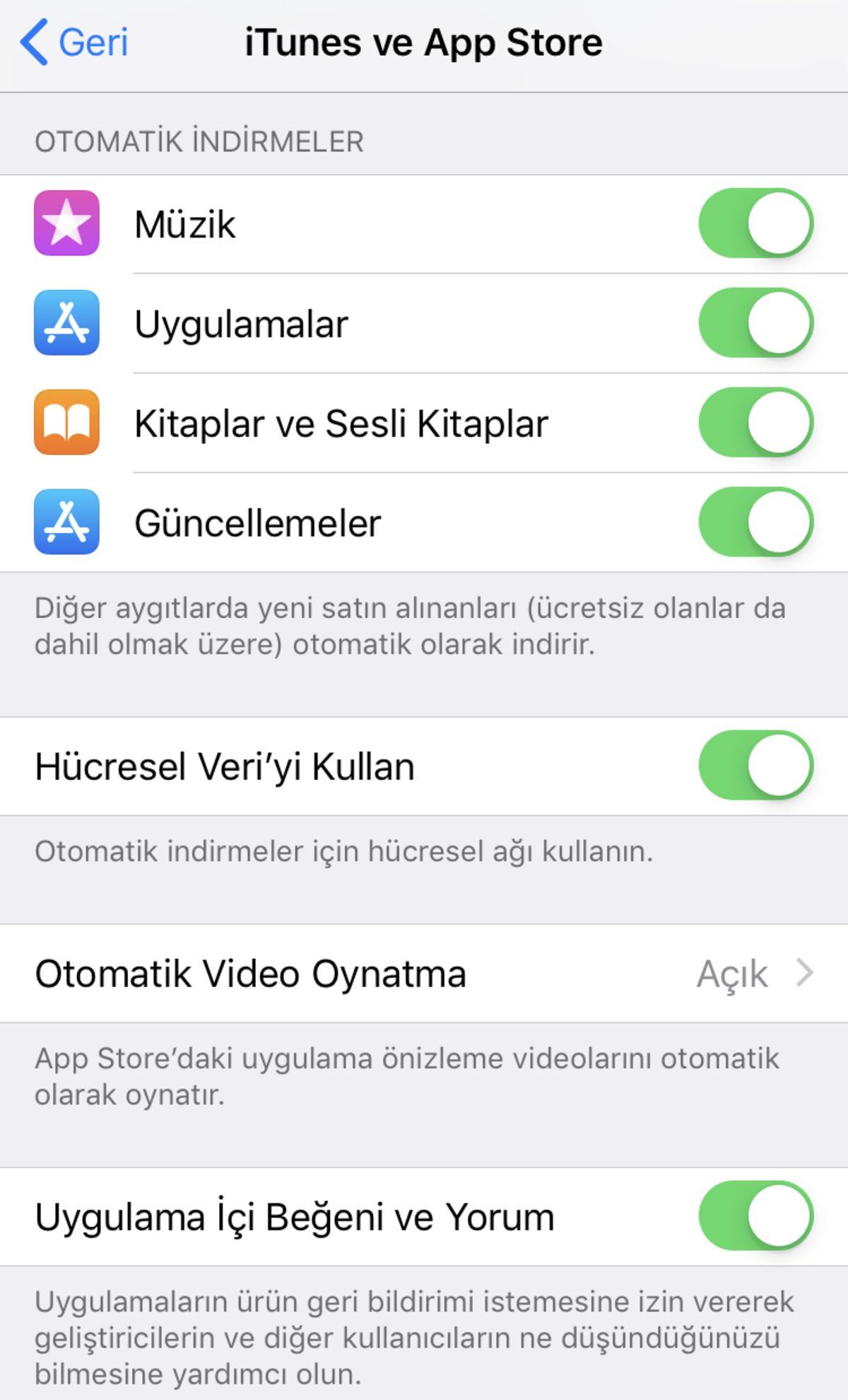
Task: Turn off the Uygulamalar switch
Action: coord(755,324)
